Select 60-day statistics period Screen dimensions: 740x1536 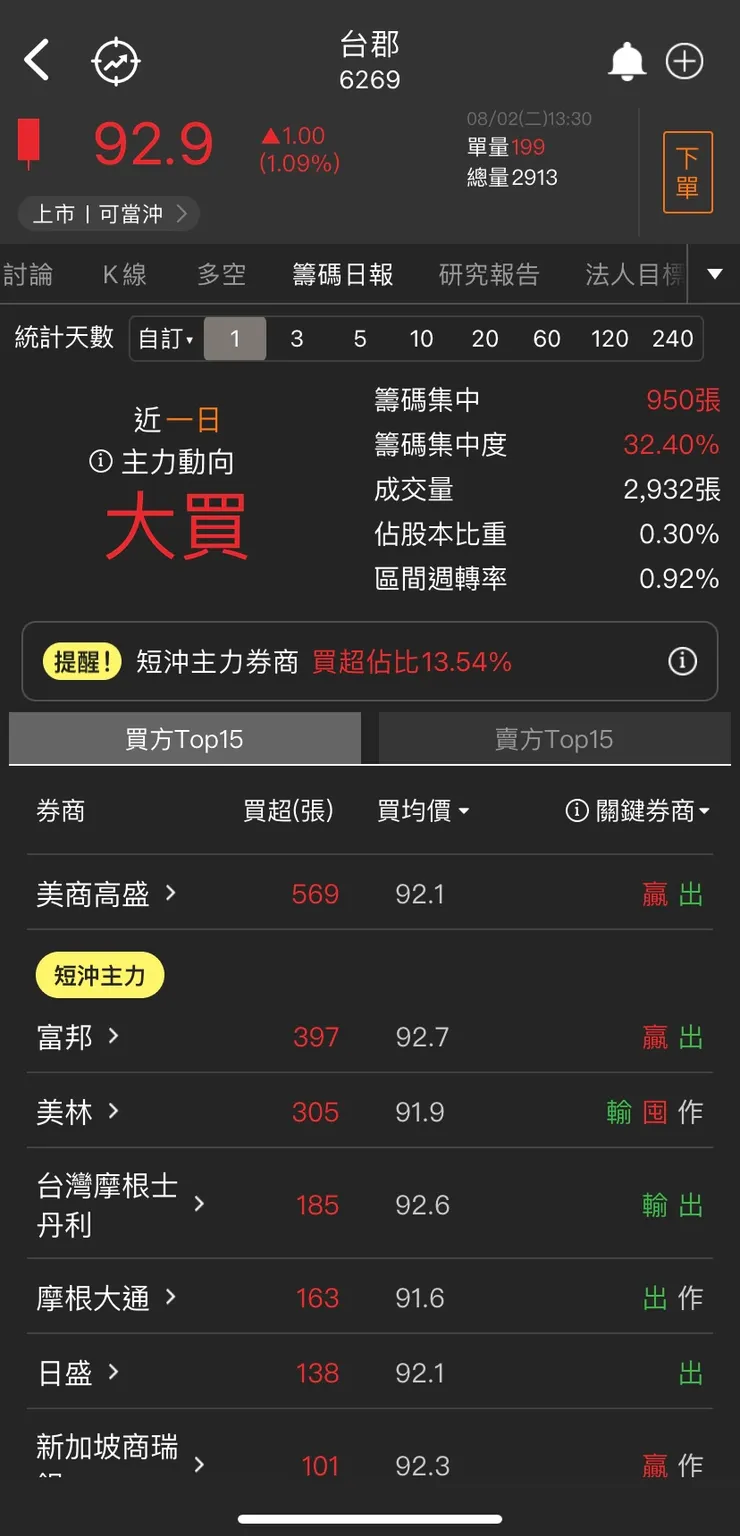coord(547,338)
